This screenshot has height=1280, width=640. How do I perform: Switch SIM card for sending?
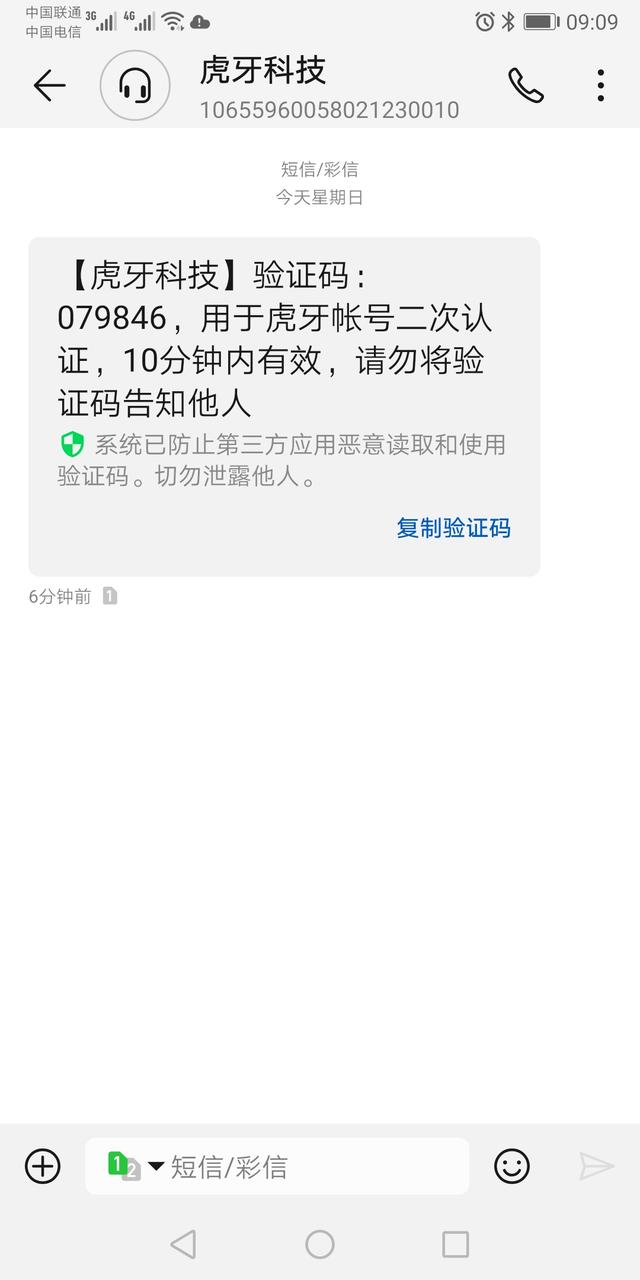click(x=135, y=1166)
